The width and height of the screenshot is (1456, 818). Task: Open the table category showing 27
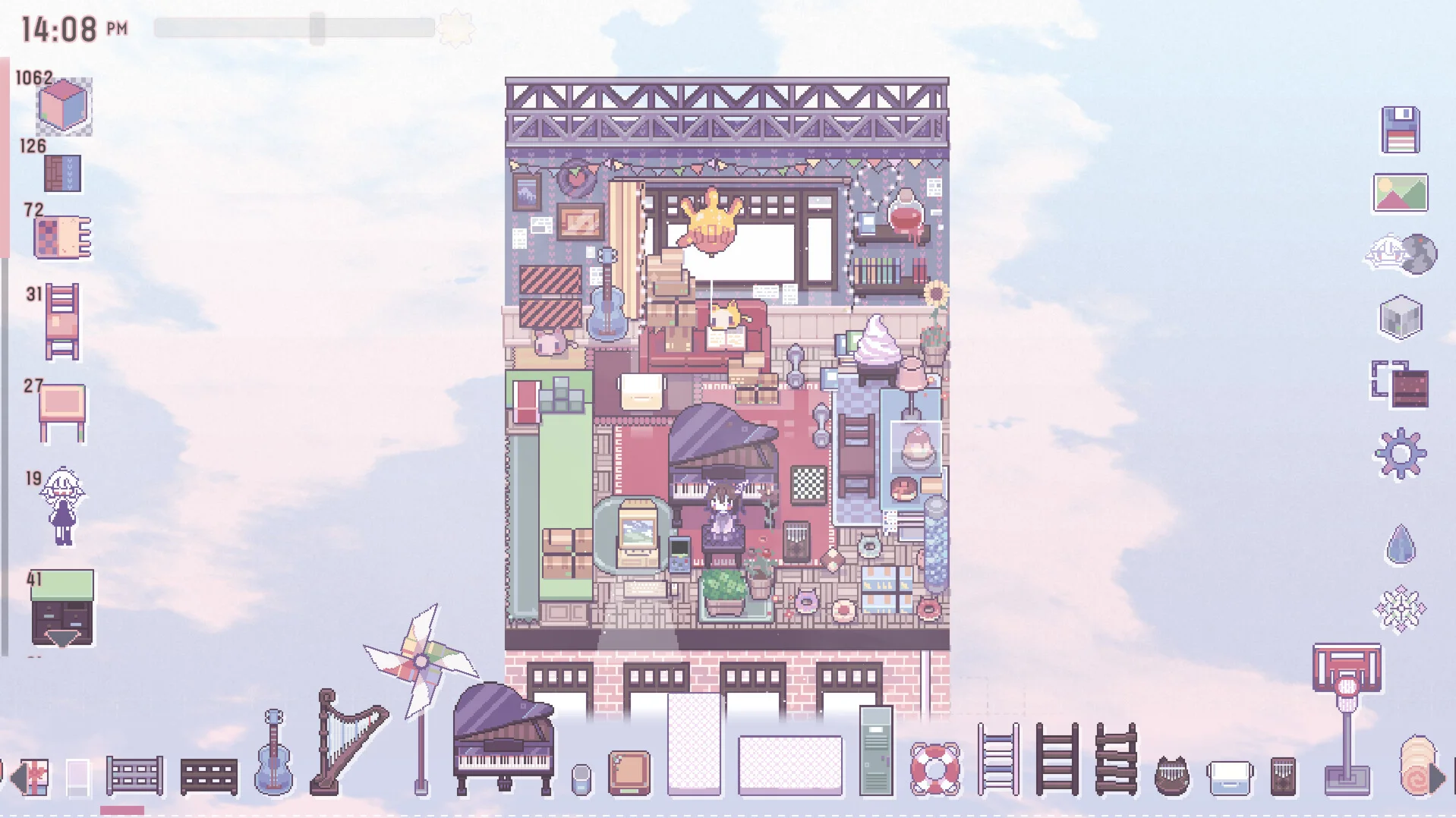click(x=62, y=411)
